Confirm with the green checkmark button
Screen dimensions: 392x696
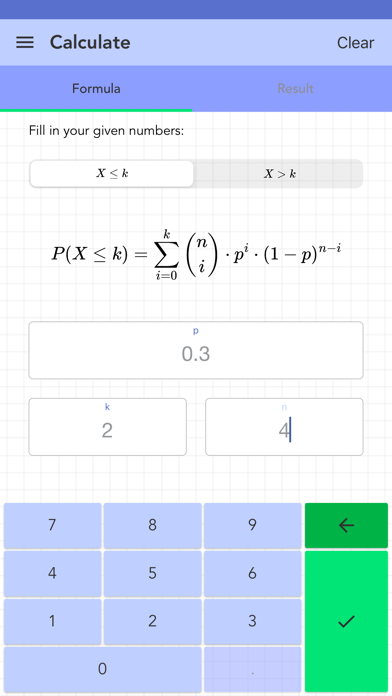pyautogui.click(x=346, y=621)
